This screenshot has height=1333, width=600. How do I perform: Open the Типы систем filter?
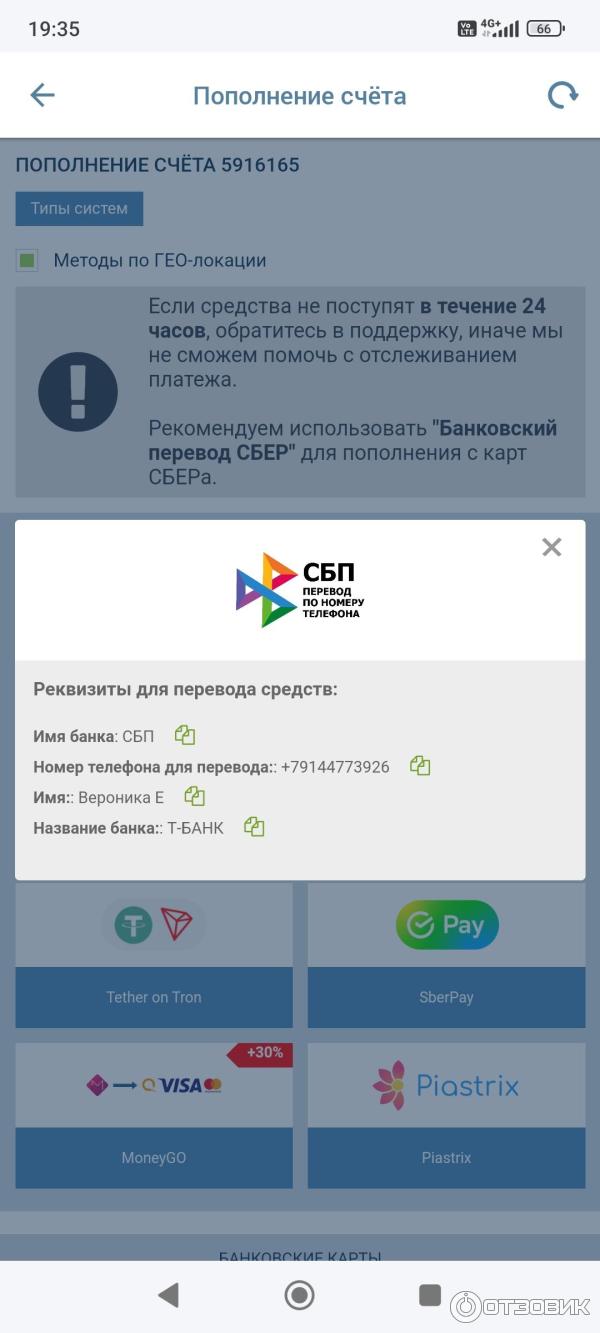pyautogui.click(x=79, y=209)
